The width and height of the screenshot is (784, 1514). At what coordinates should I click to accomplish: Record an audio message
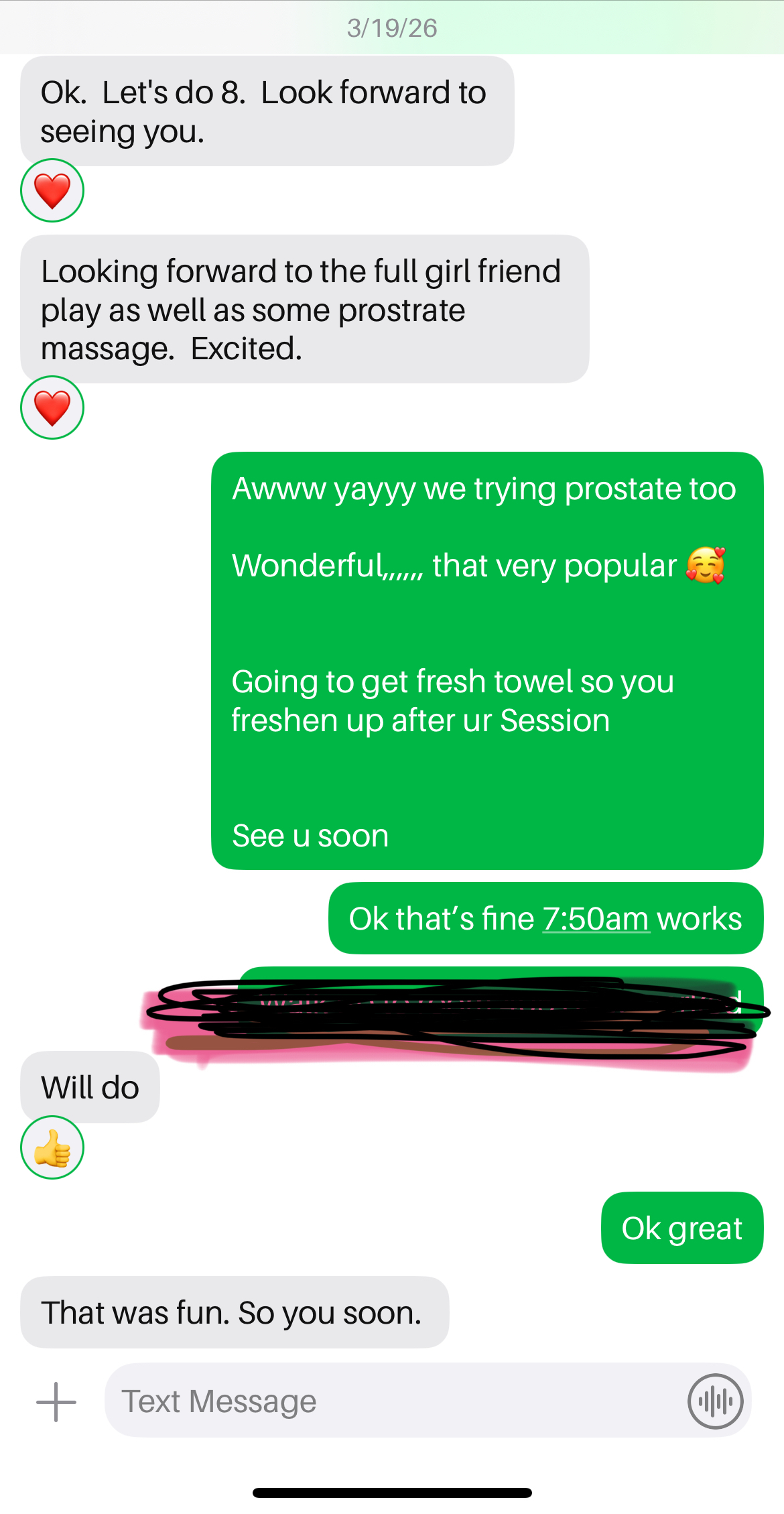715,1401
